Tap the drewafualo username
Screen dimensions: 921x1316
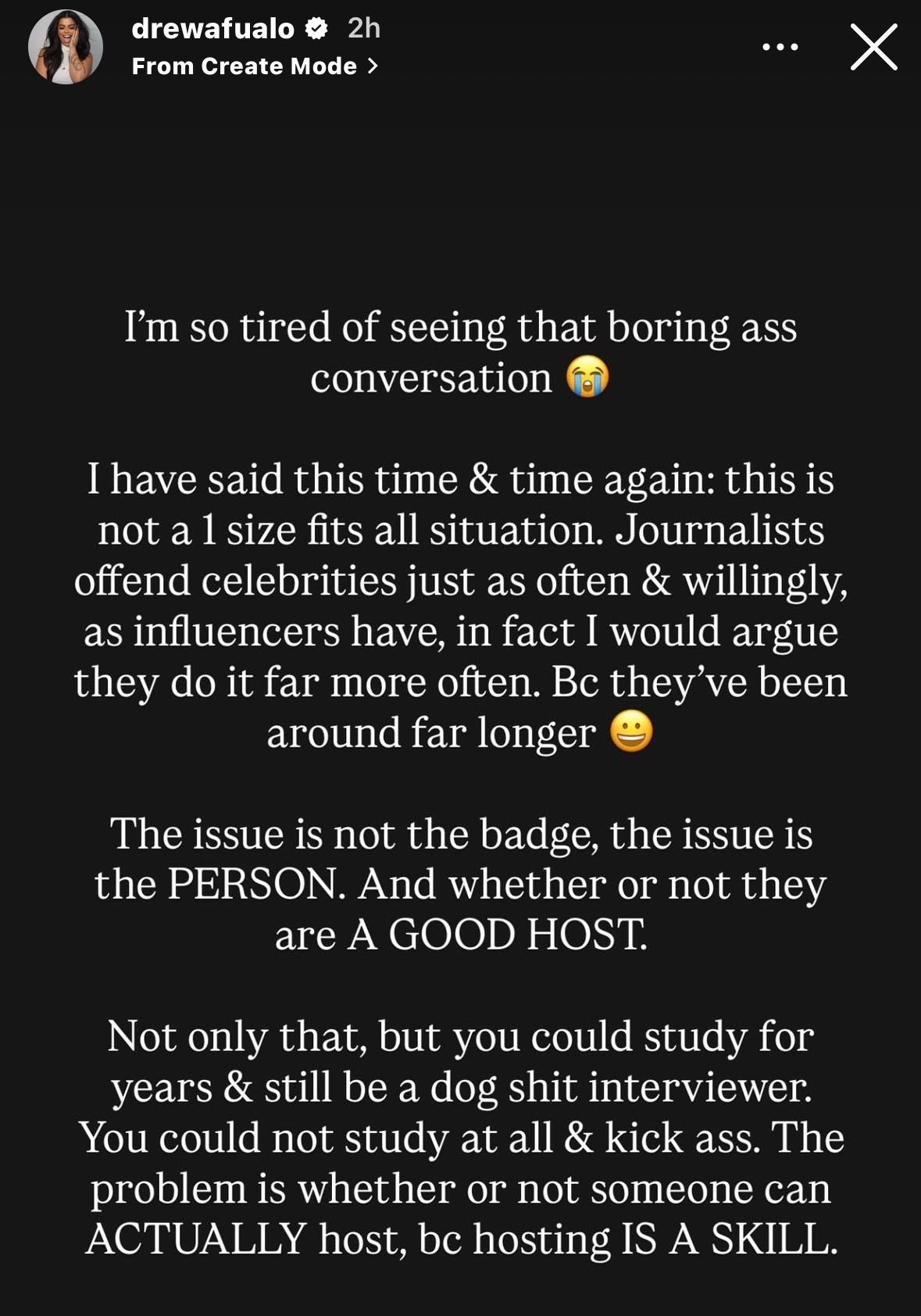(x=212, y=29)
